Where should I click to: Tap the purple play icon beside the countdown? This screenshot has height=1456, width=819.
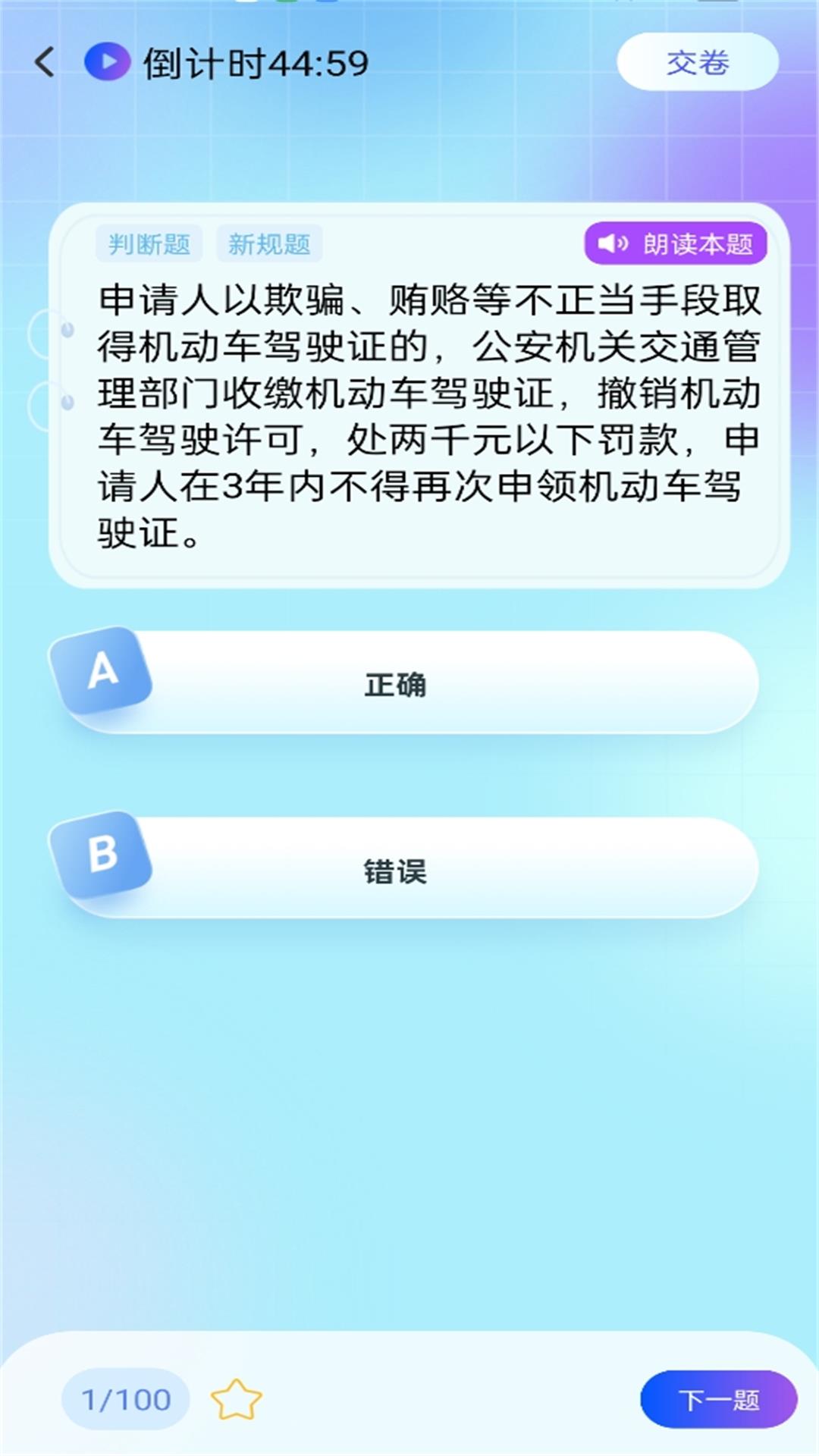(106, 62)
